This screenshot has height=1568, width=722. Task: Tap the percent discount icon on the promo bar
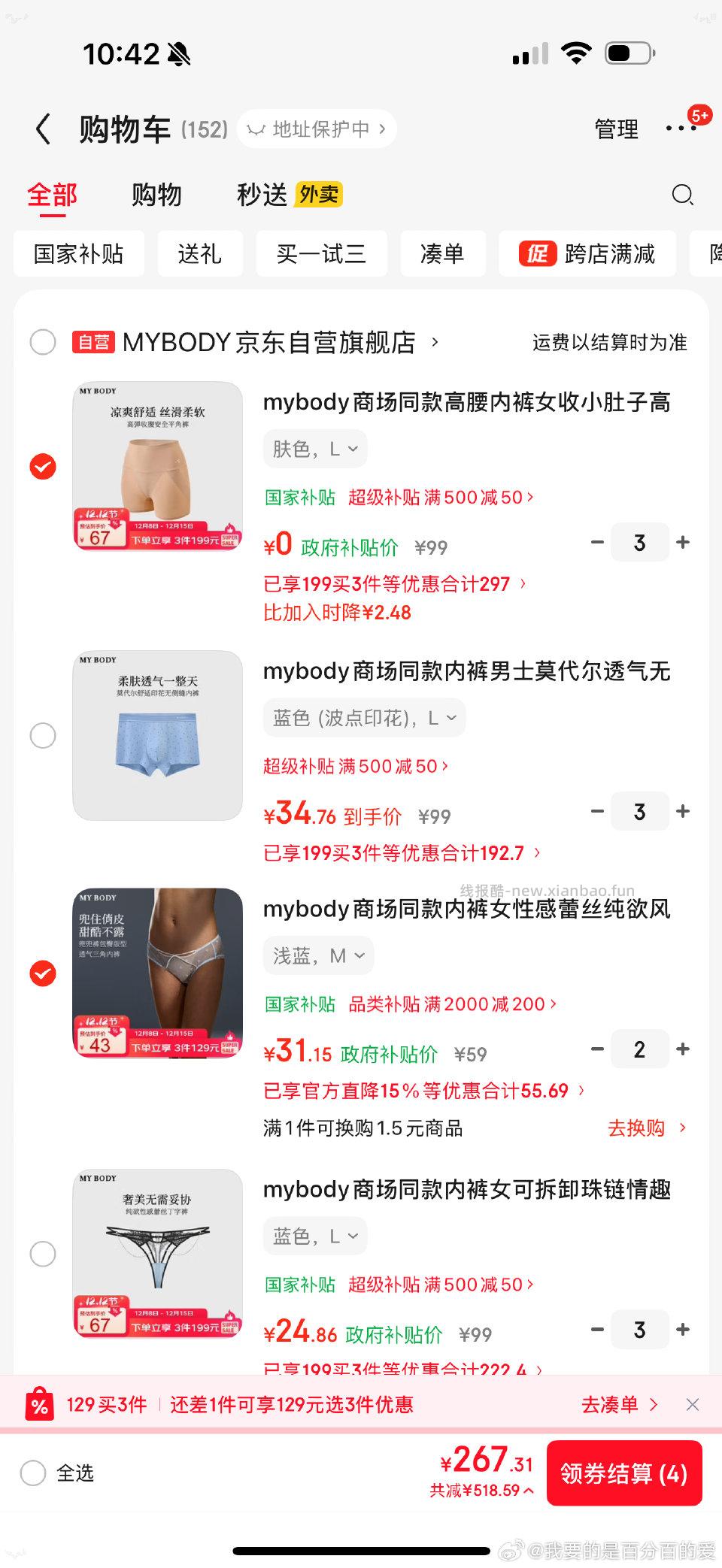tap(40, 1404)
